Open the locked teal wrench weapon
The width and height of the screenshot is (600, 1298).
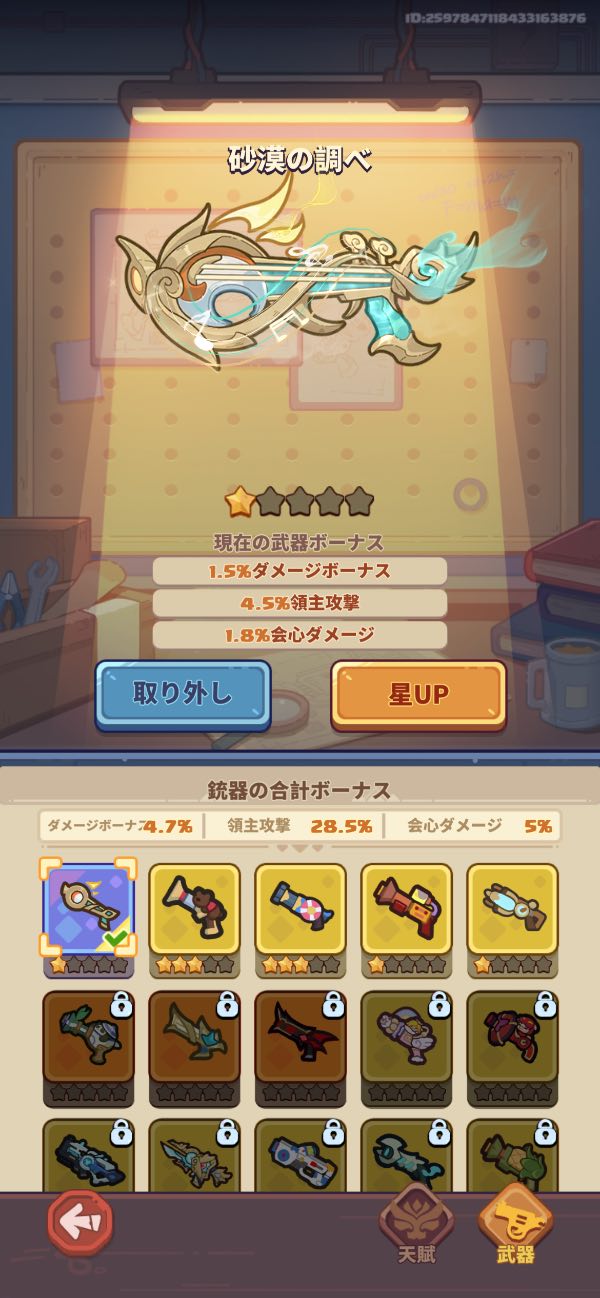(406, 1160)
